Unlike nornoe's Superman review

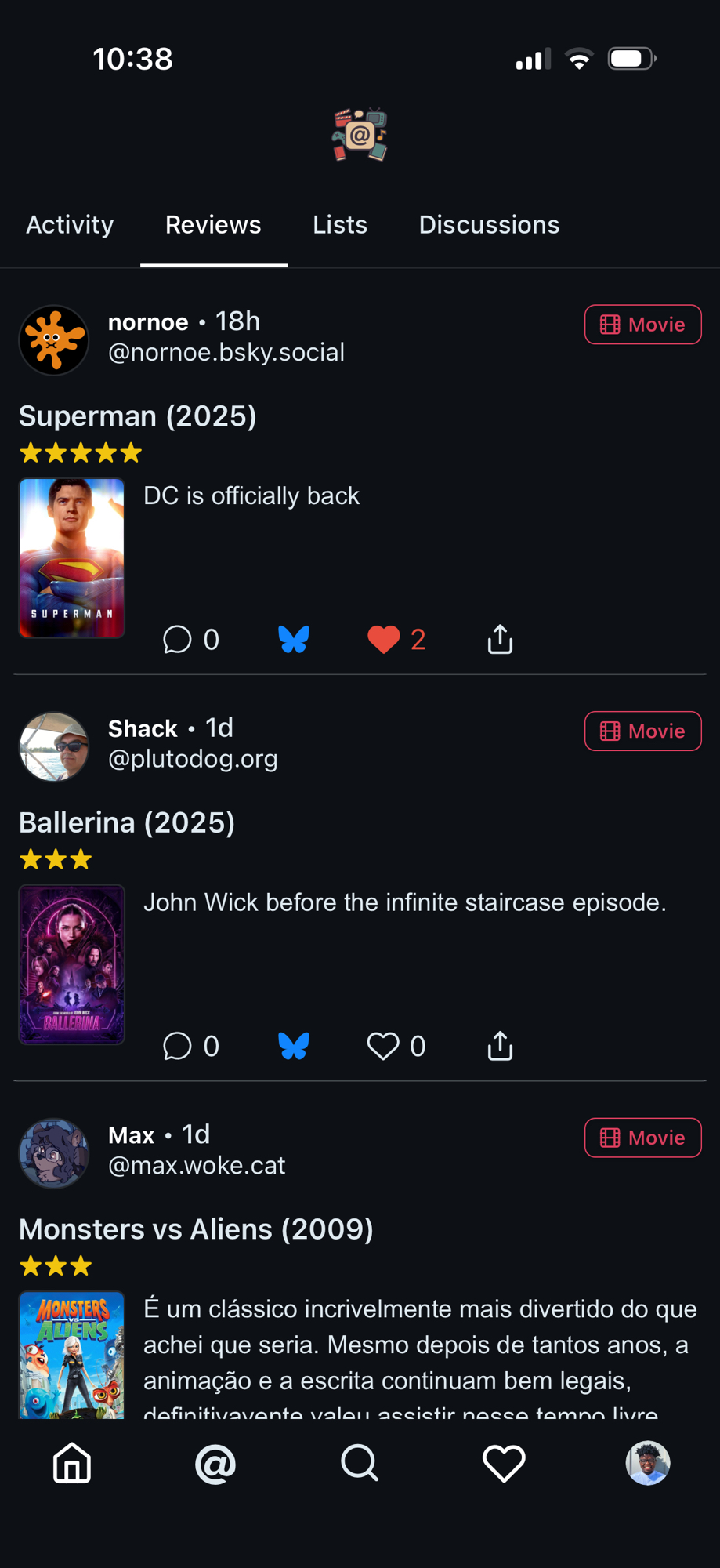pos(384,640)
